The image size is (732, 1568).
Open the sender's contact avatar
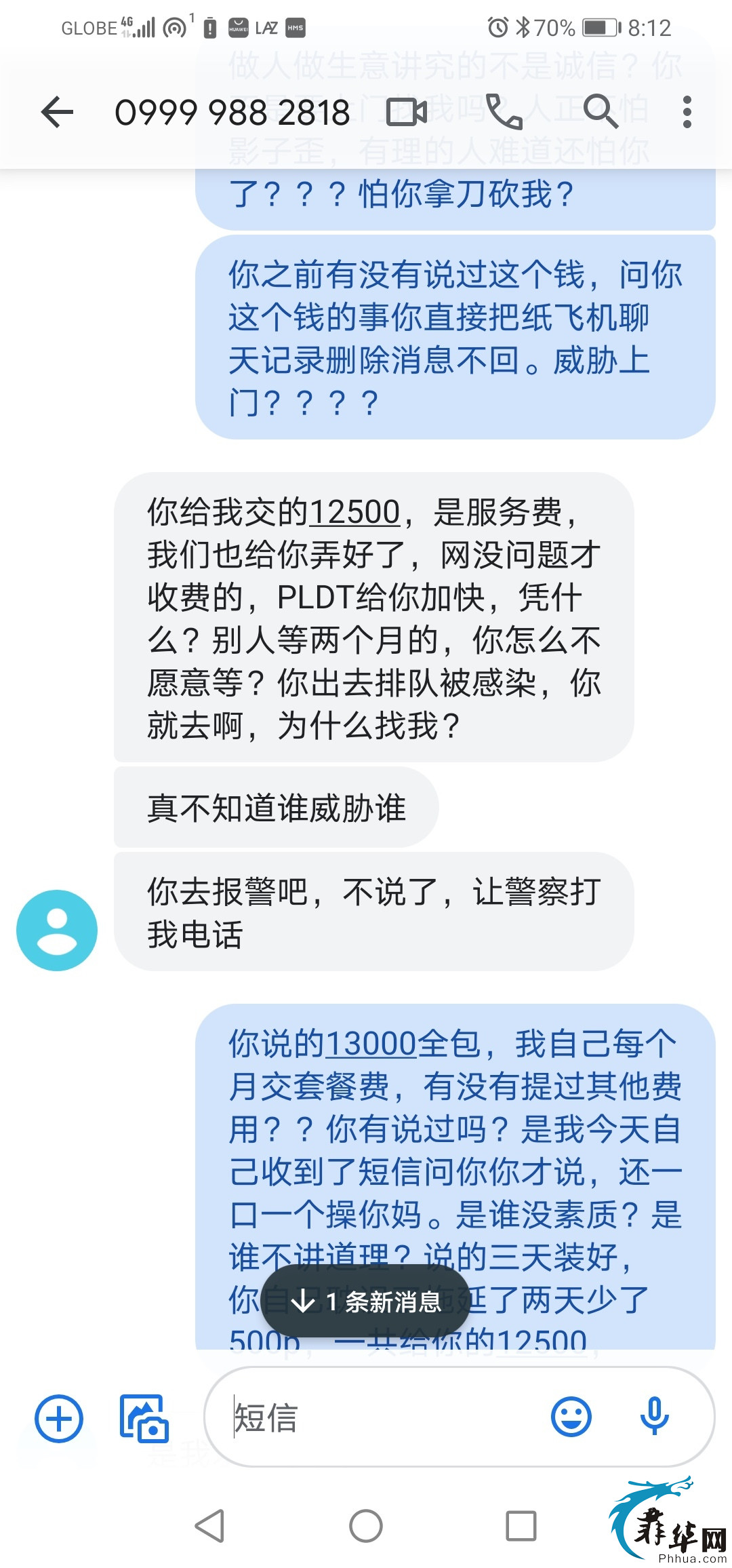(57, 930)
